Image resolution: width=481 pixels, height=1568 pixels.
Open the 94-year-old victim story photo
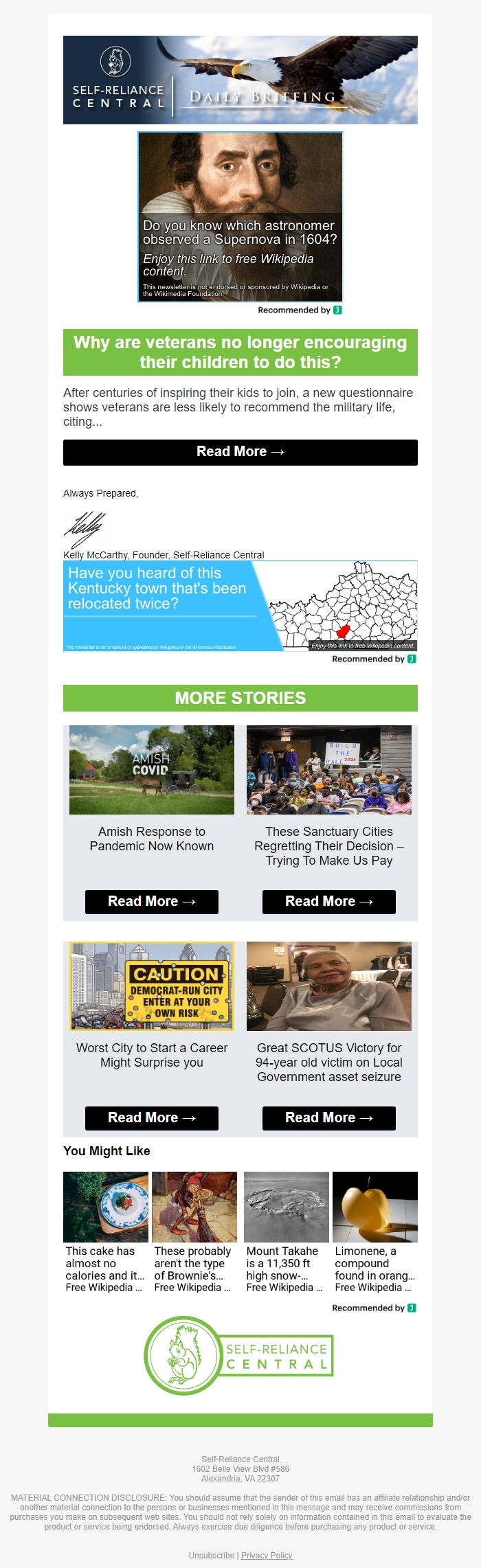point(328,986)
